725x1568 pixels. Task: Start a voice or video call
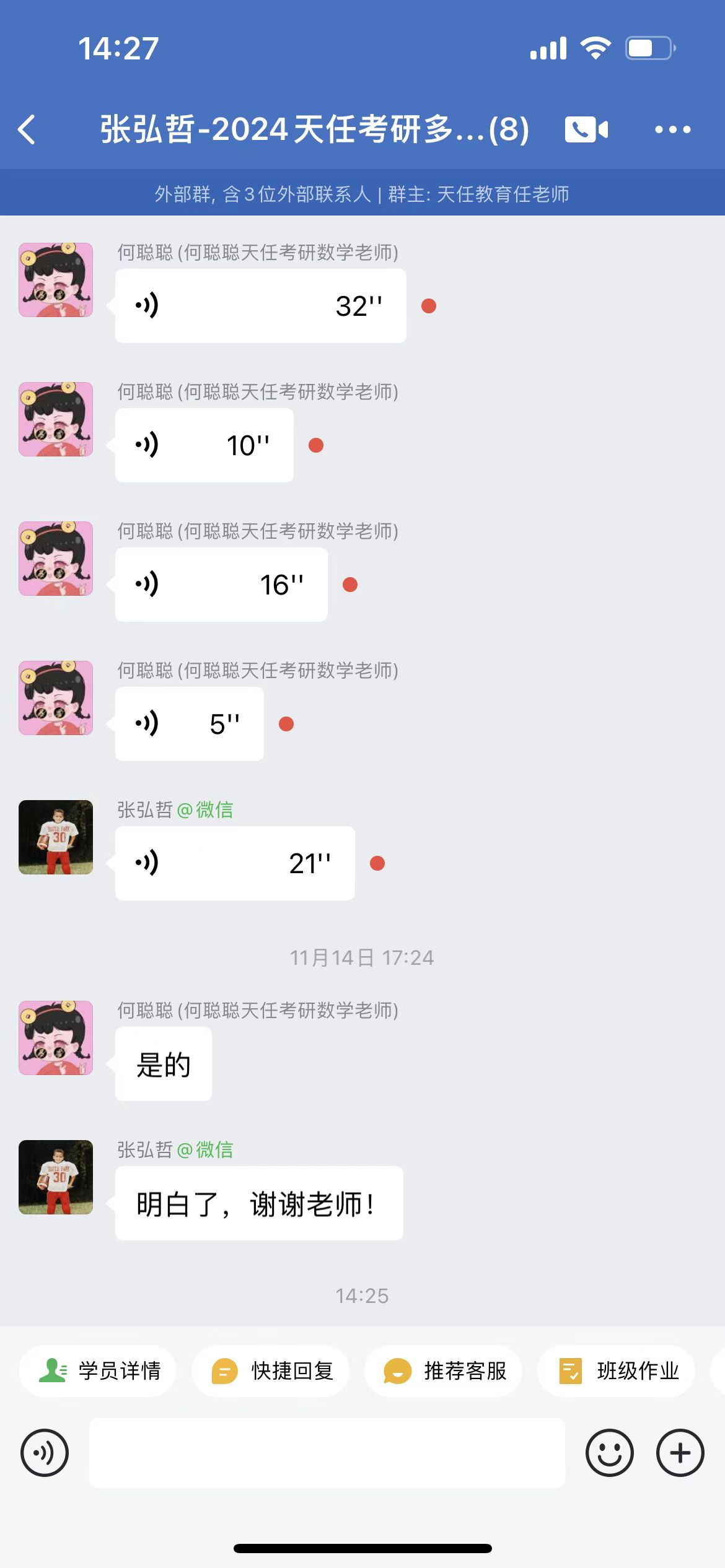(586, 129)
